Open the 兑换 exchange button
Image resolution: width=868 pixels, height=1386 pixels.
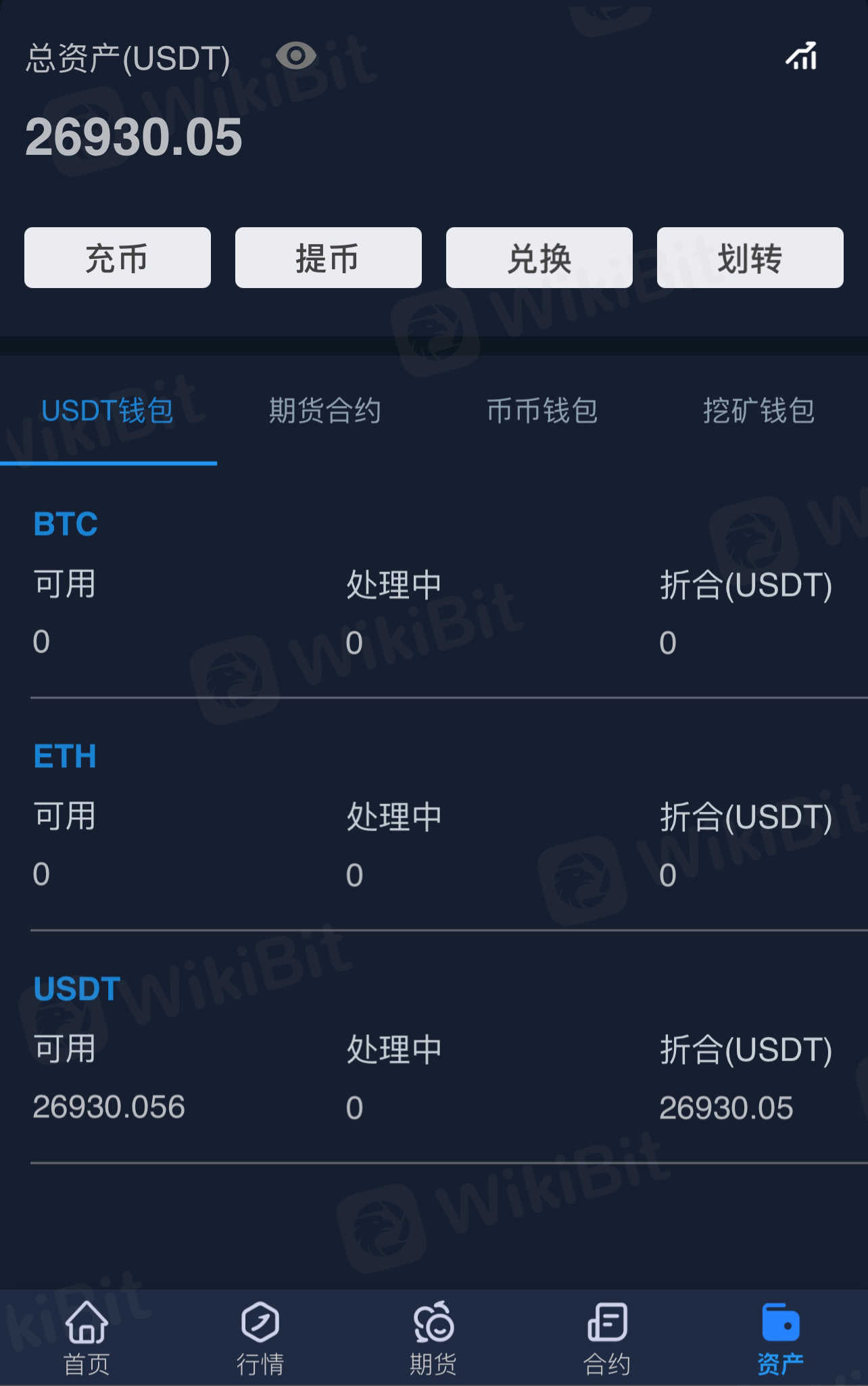[x=539, y=258]
